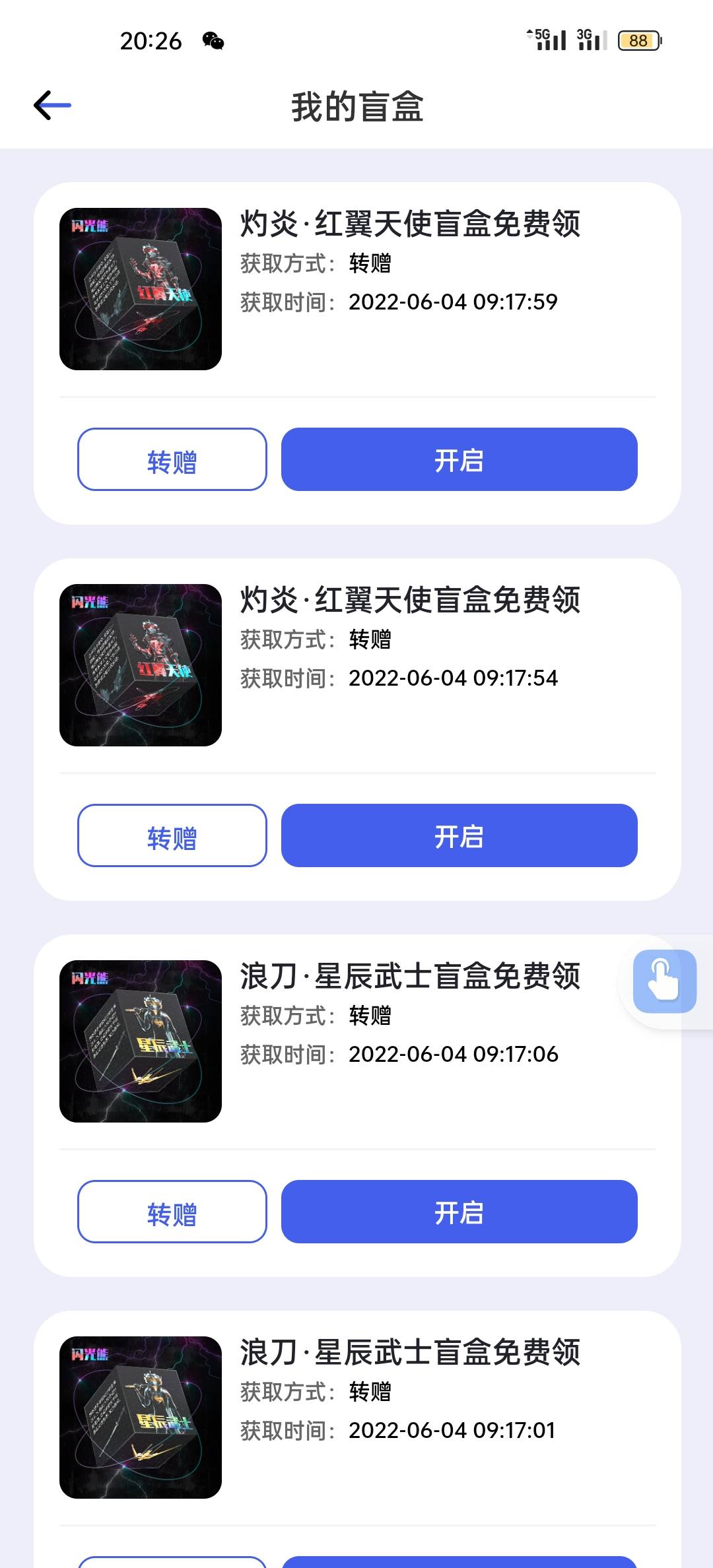Tap the floating hand pointer button
This screenshot has width=713, height=1568.
point(665,981)
